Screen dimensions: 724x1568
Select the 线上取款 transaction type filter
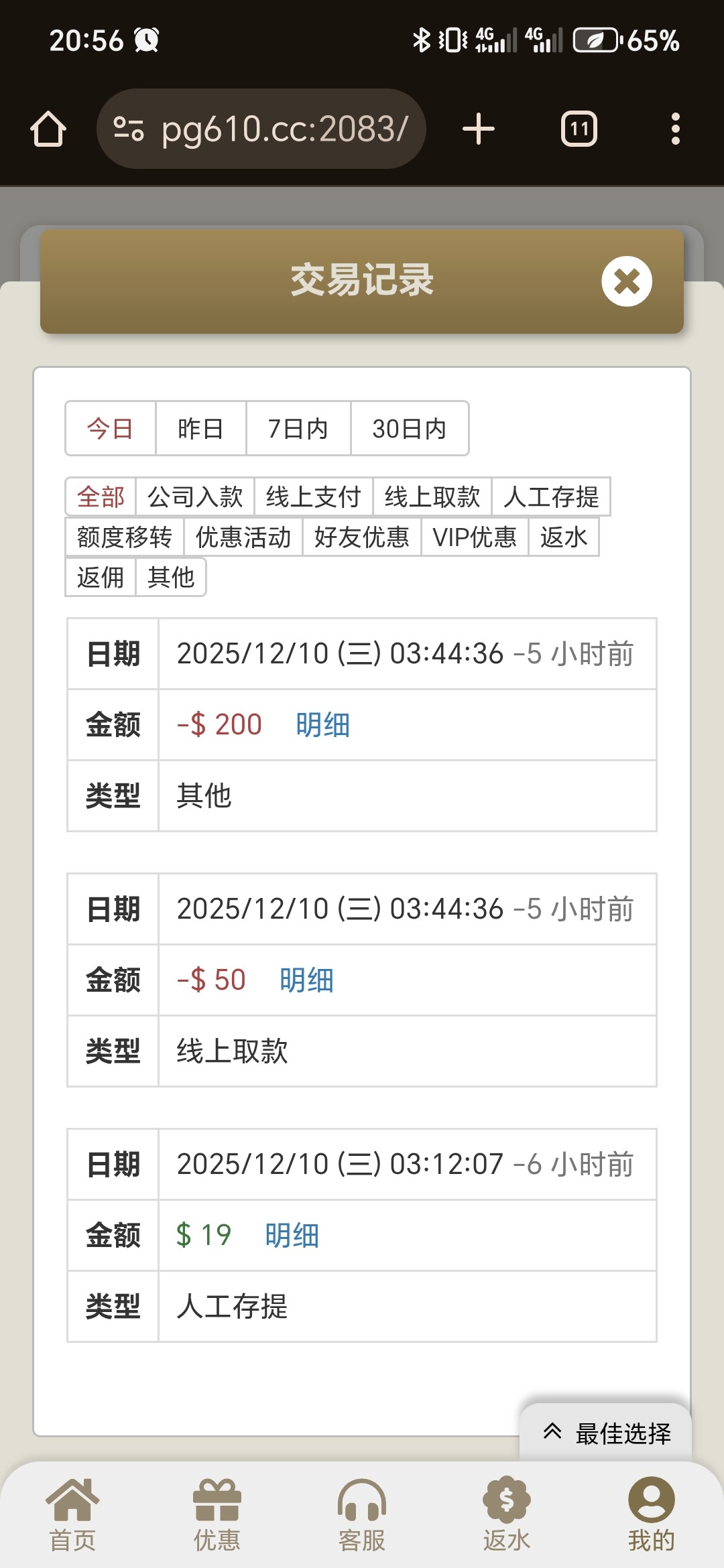[432, 497]
